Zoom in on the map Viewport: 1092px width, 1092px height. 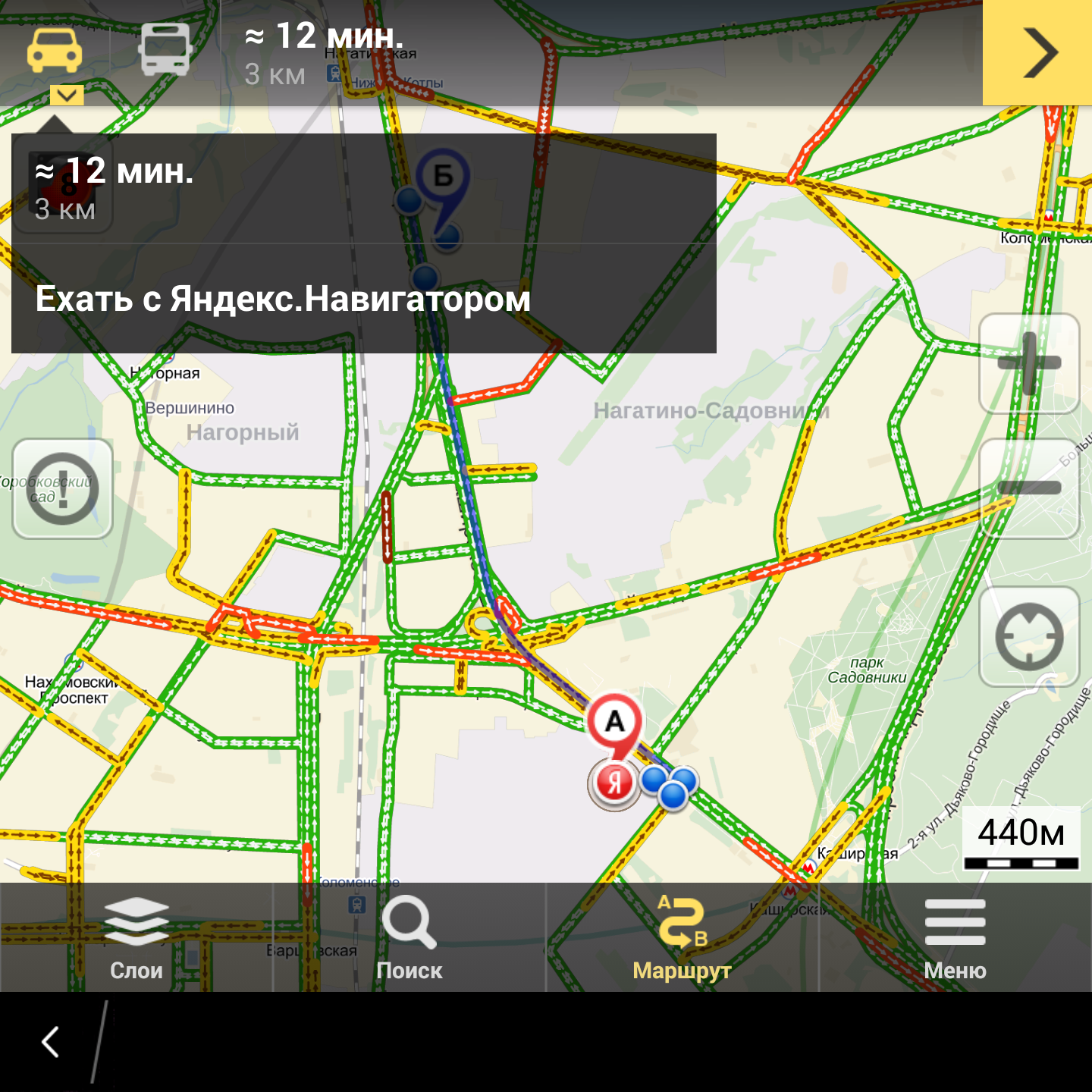tap(1029, 363)
